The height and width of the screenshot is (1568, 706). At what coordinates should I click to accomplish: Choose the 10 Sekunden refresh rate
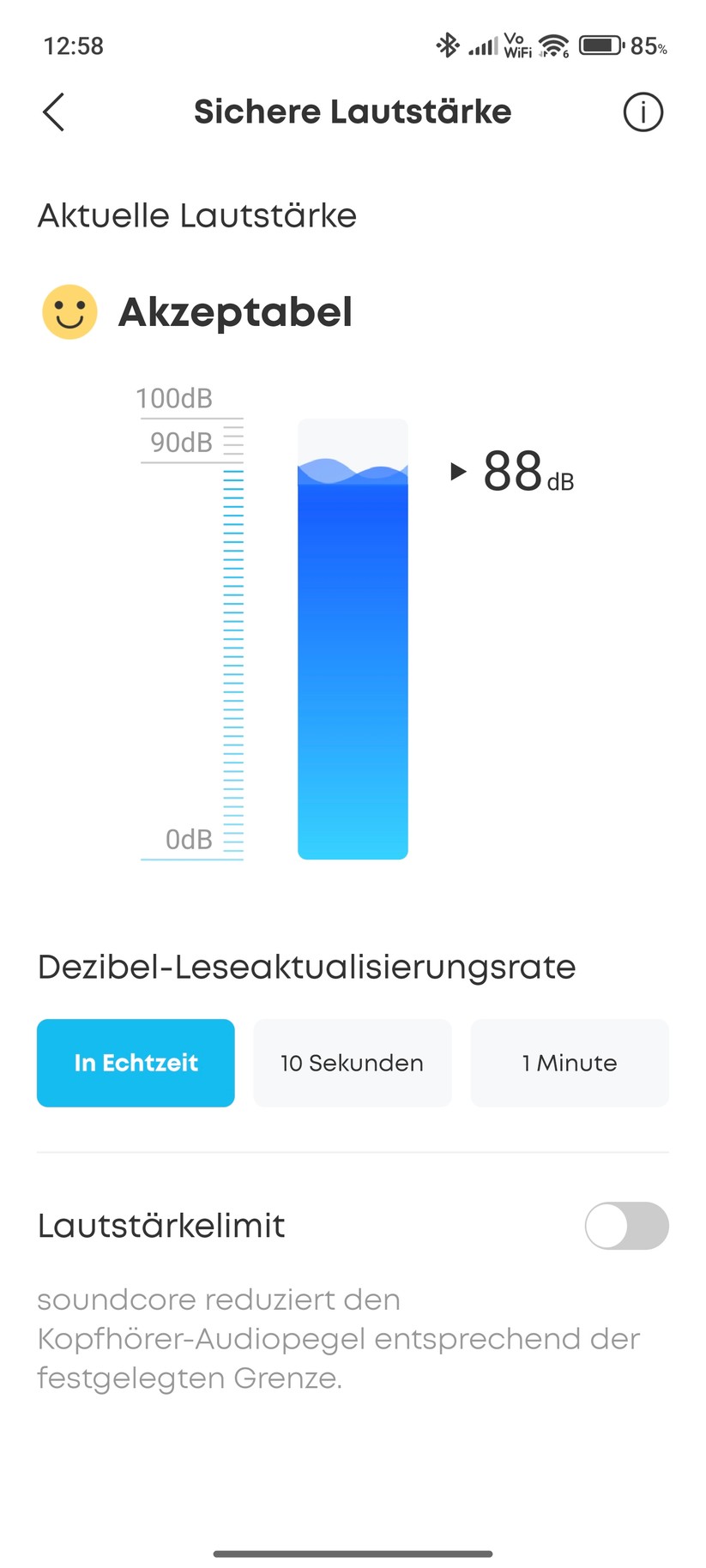[352, 1063]
